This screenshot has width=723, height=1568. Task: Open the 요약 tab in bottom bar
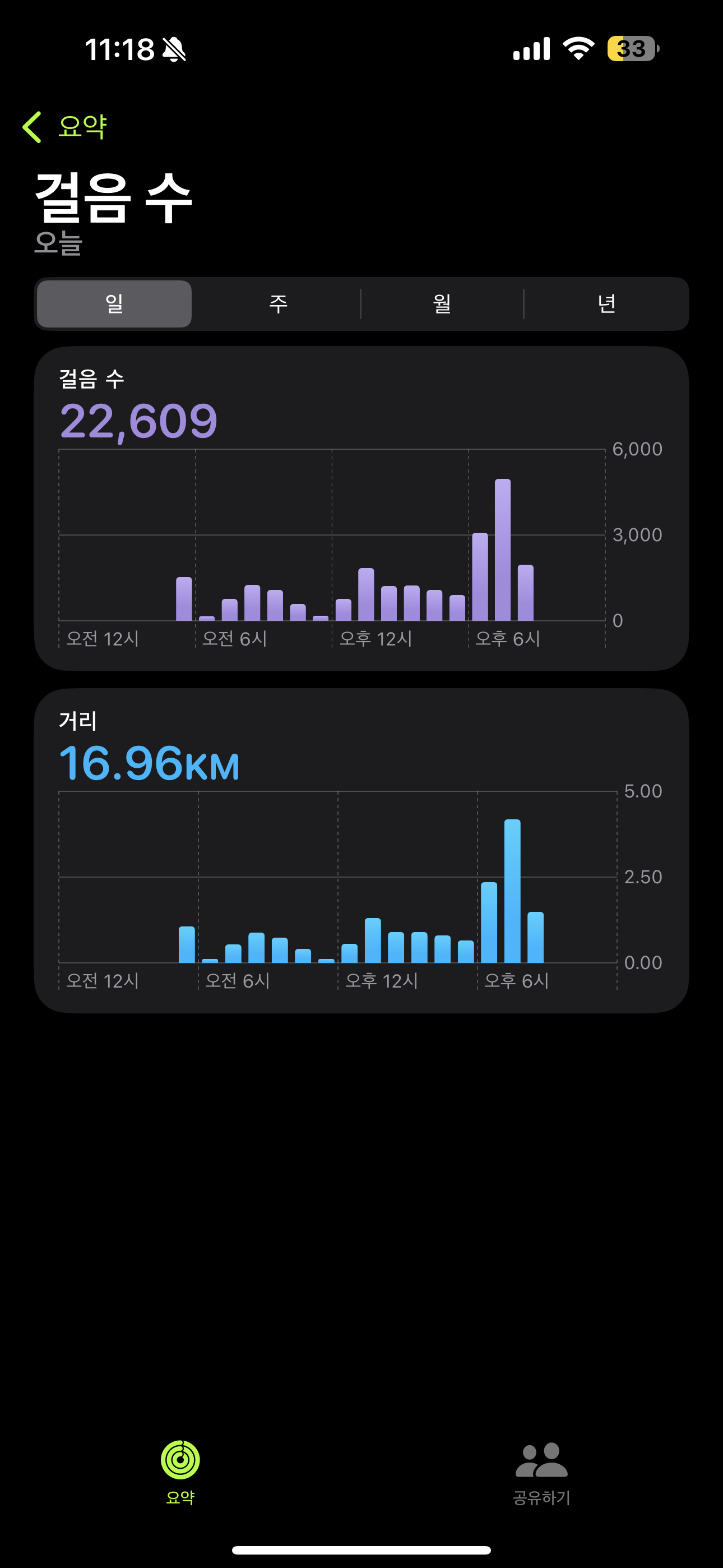click(180, 1472)
